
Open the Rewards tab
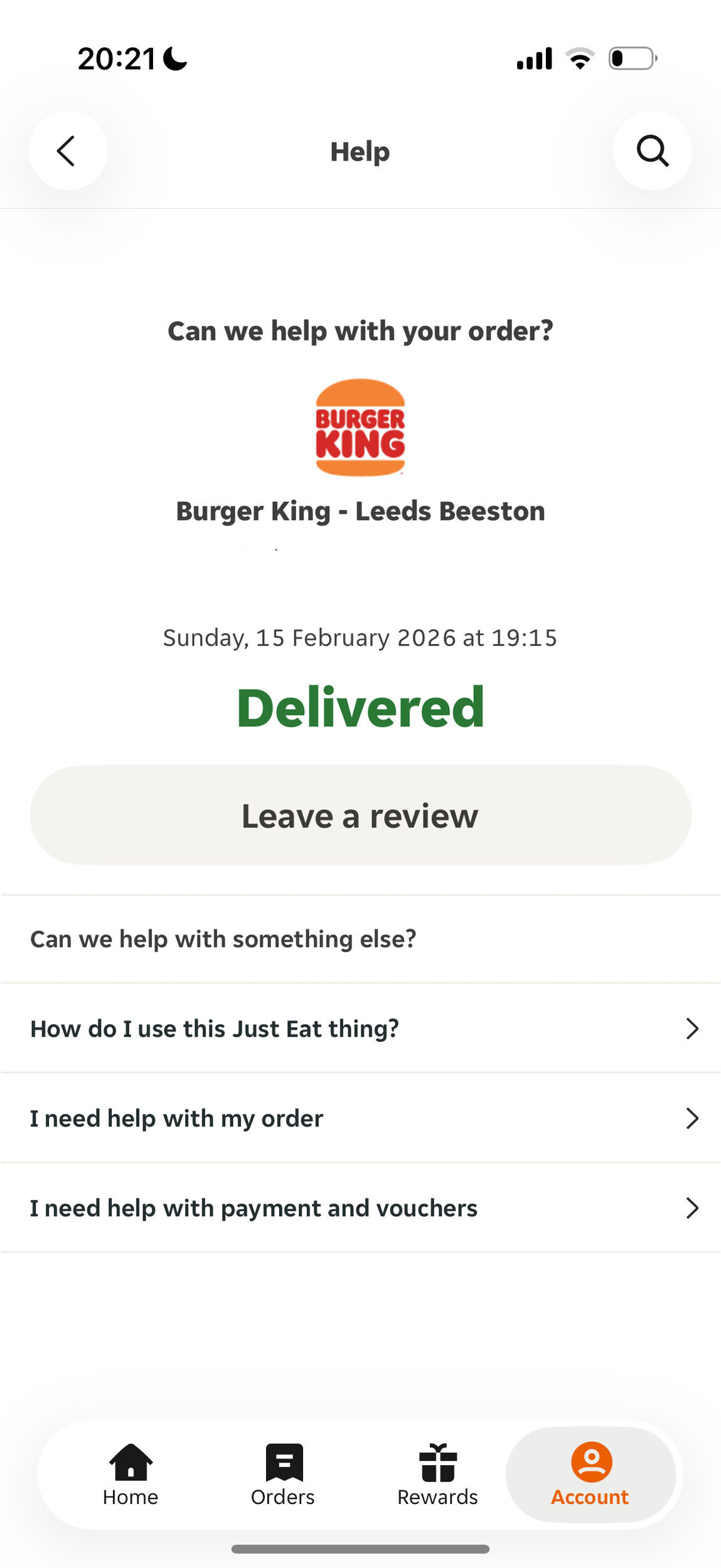coord(437,1474)
